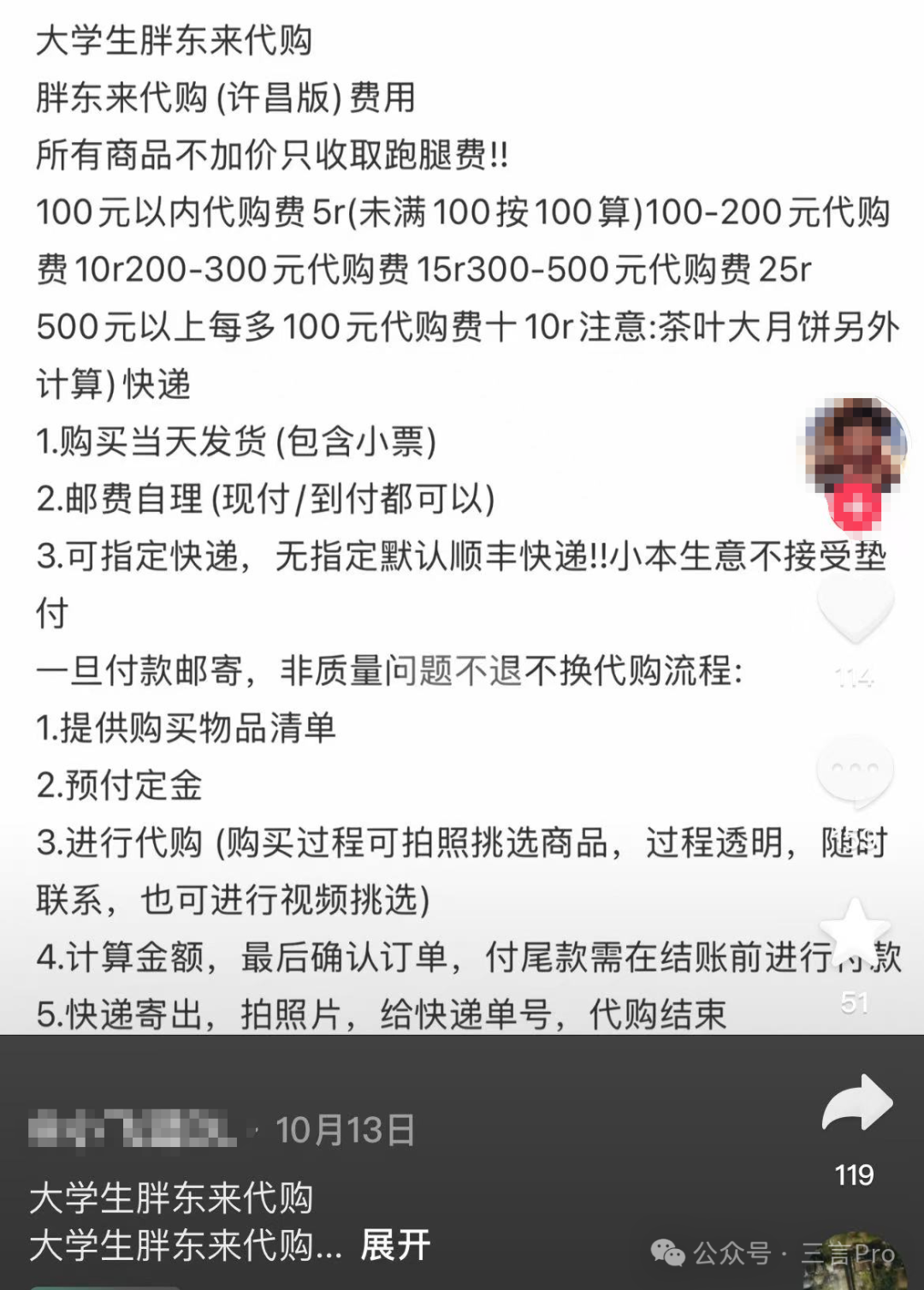Open the comments bubble
Viewport: 924px width, 1290px height.
click(855, 771)
